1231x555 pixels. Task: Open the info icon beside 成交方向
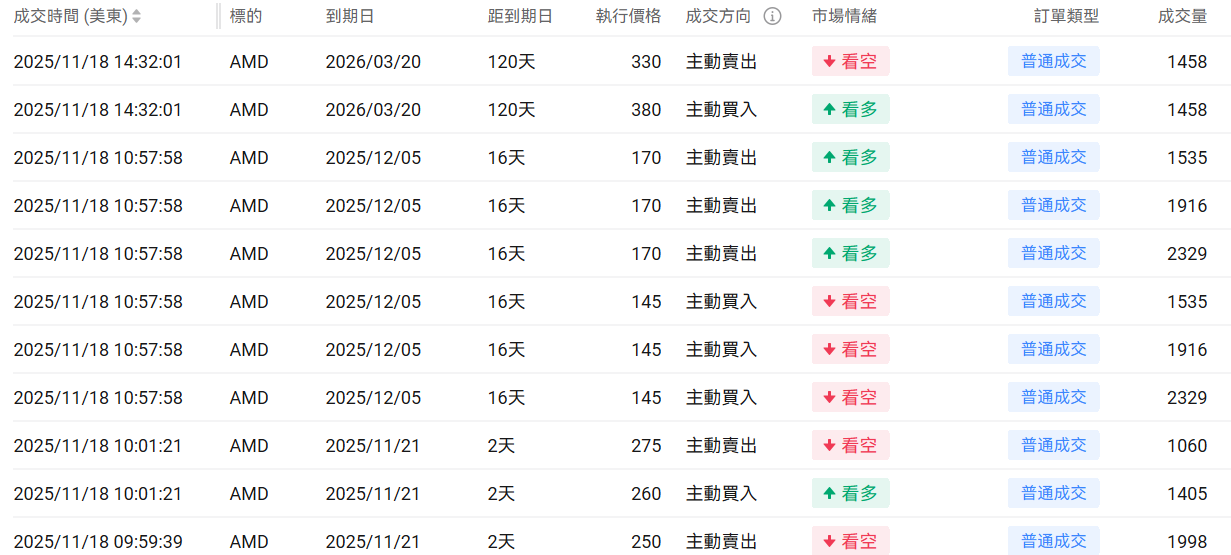click(x=772, y=17)
